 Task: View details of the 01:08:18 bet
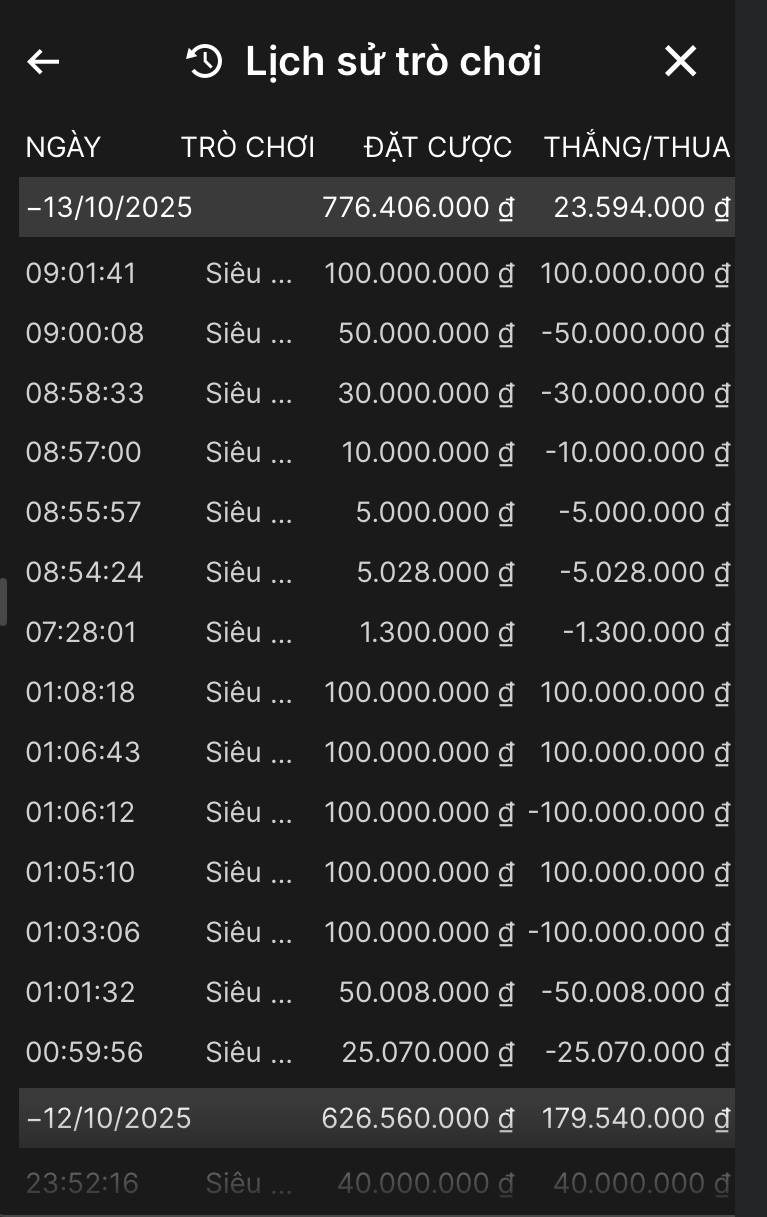[x=376, y=692]
